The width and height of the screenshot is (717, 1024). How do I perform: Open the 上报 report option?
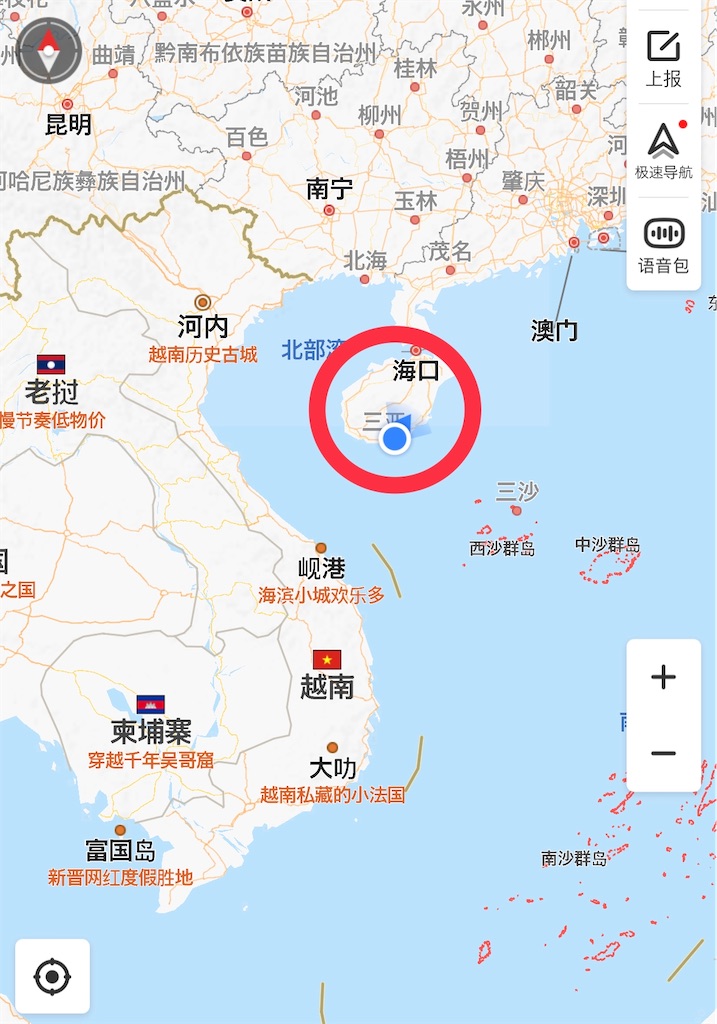tap(663, 56)
